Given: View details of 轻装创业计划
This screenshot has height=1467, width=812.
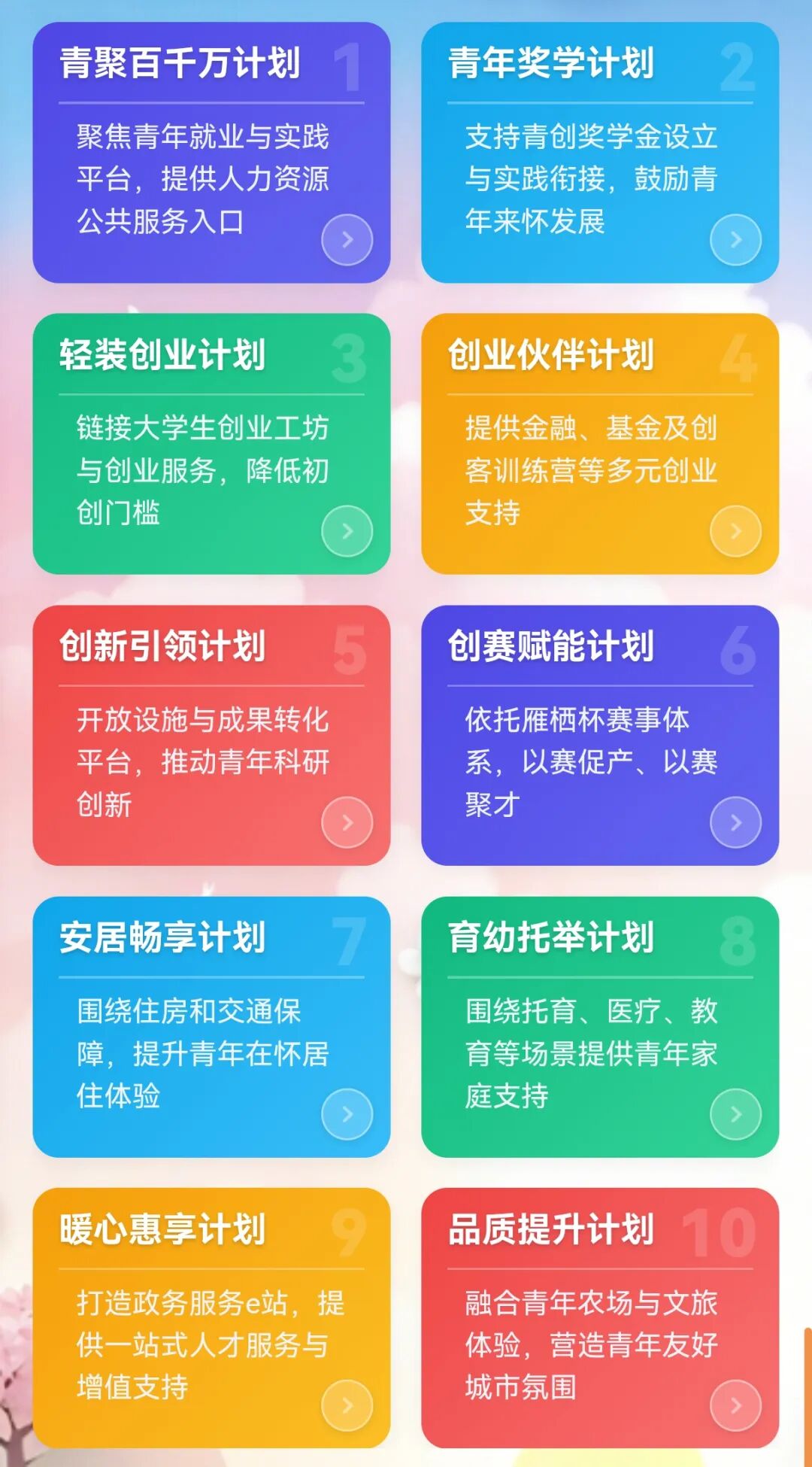Looking at the screenshot, I should (211, 444).
